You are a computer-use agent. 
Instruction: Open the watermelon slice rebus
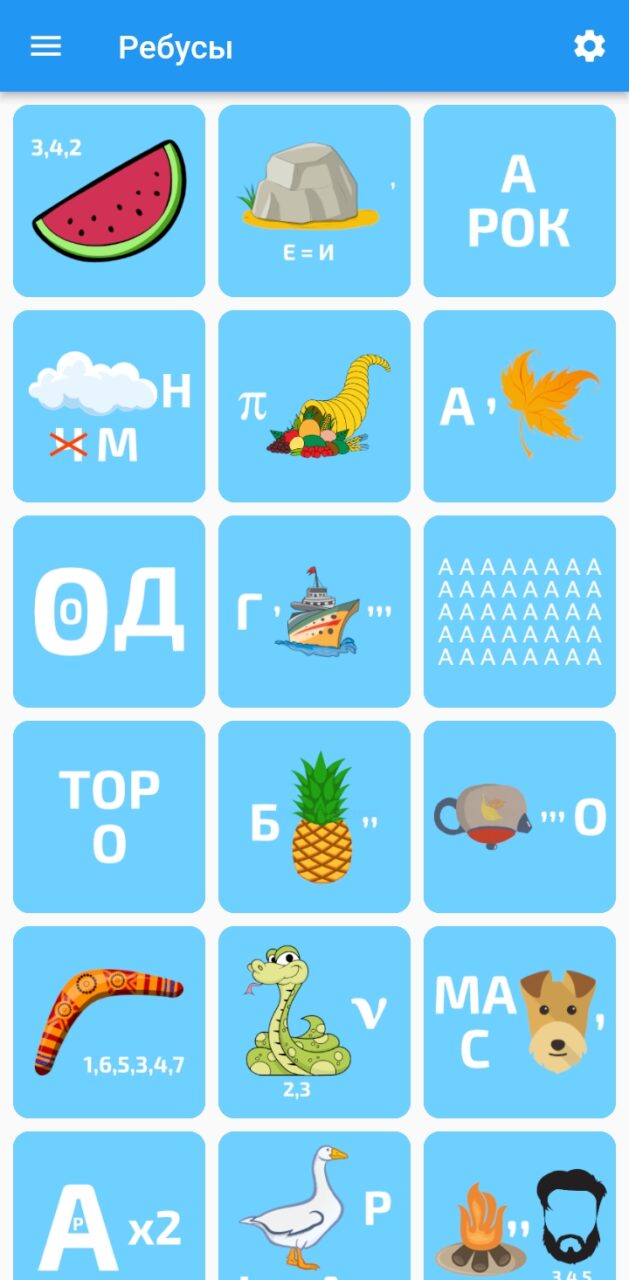tap(109, 201)
